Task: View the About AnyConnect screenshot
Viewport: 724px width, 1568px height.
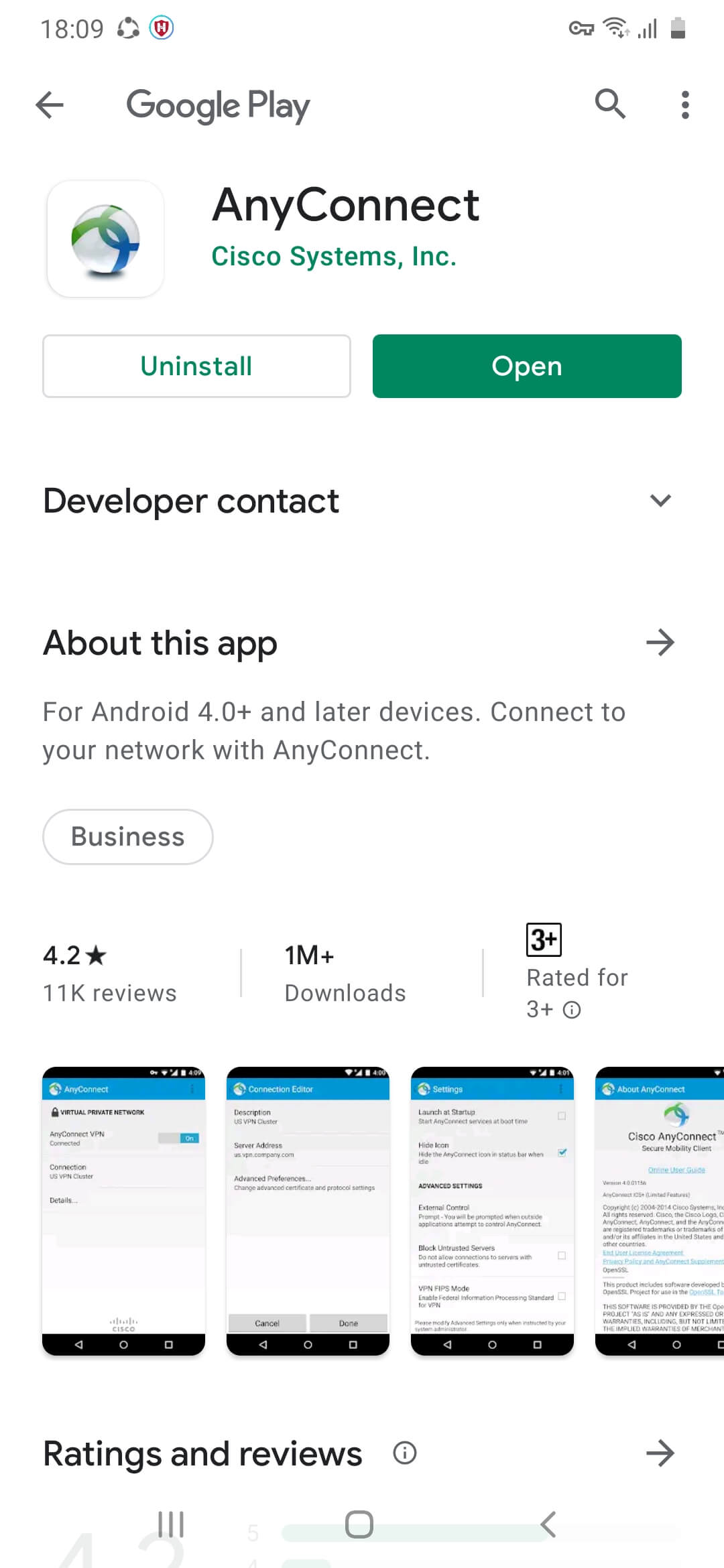Action: (x=660, y=1210)
